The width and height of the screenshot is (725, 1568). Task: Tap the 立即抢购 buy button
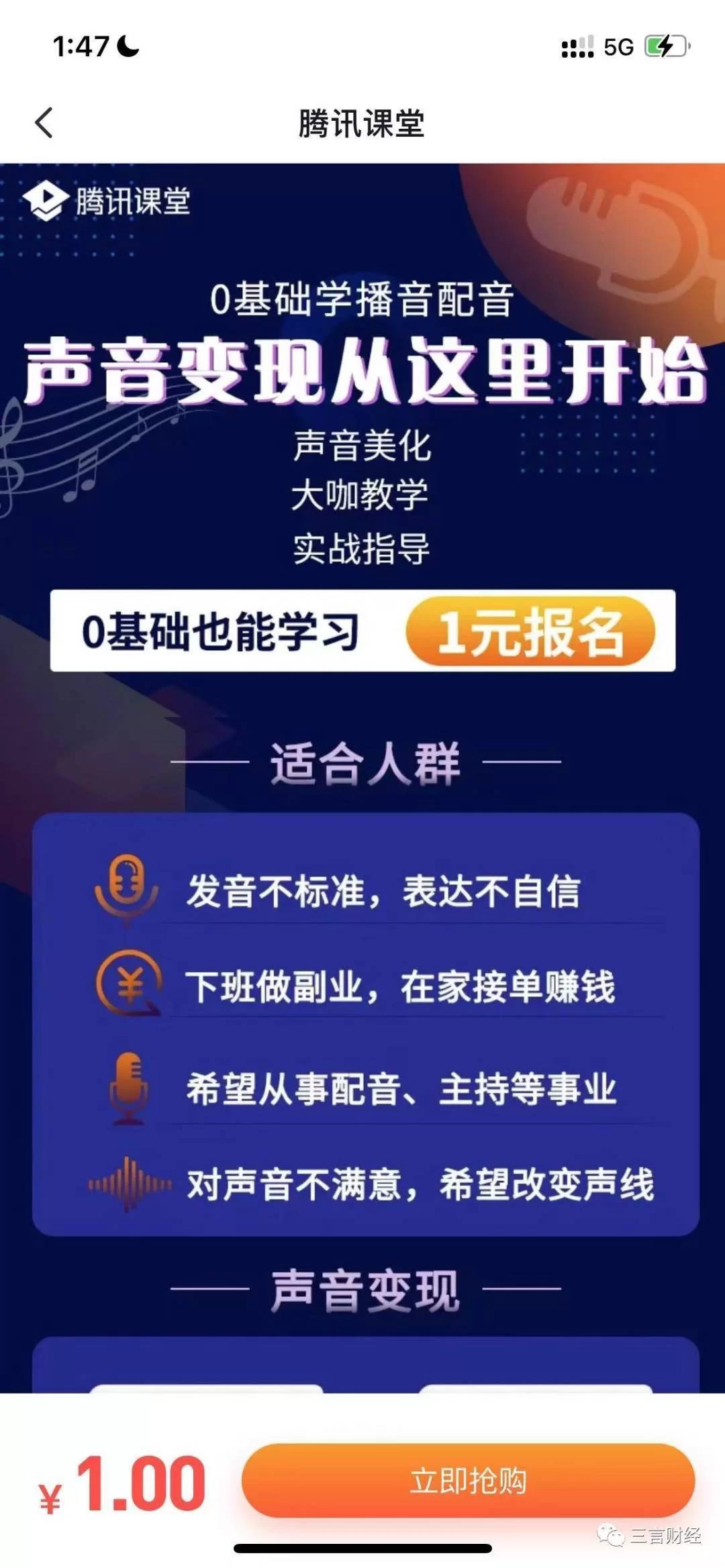click(468, 1481)
